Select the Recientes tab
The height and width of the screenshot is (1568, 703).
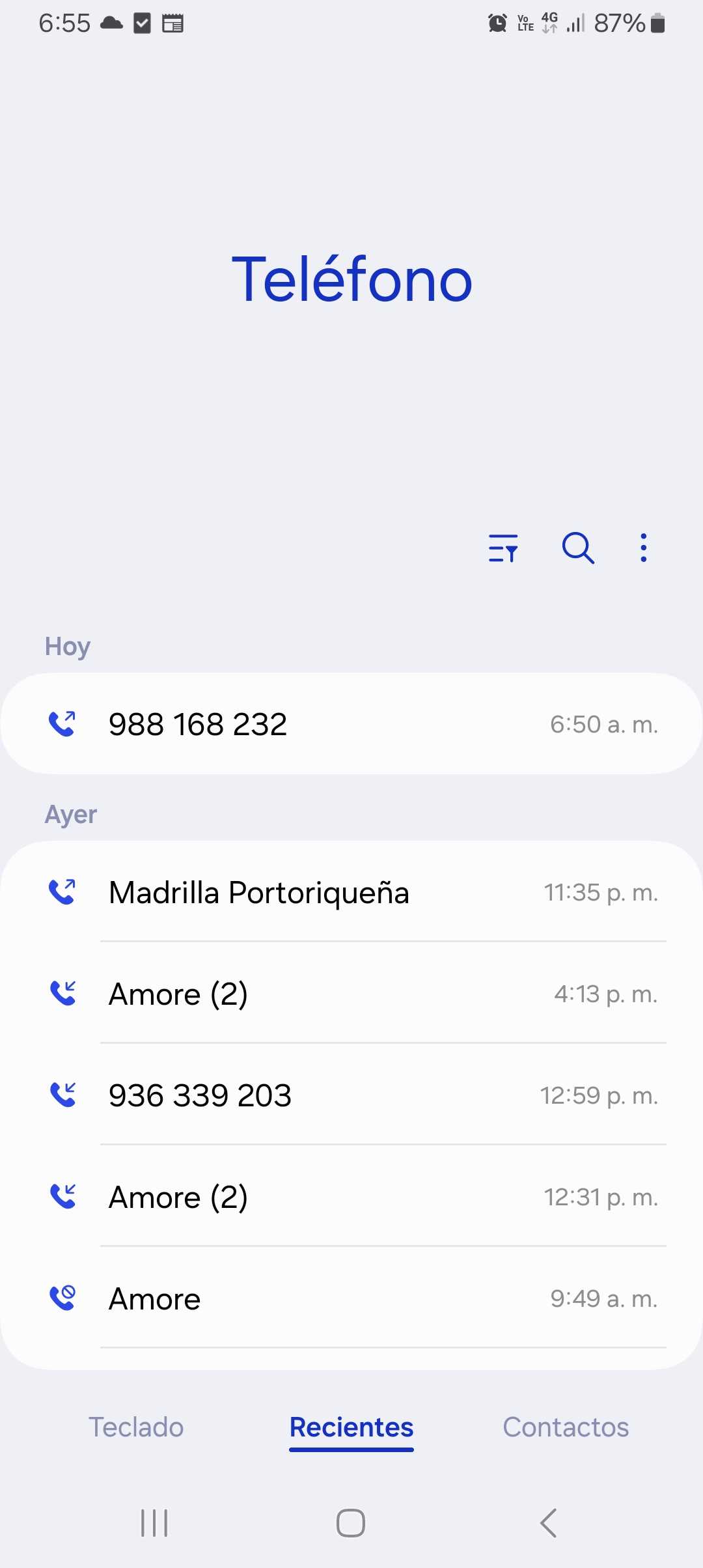(351, 1427)
